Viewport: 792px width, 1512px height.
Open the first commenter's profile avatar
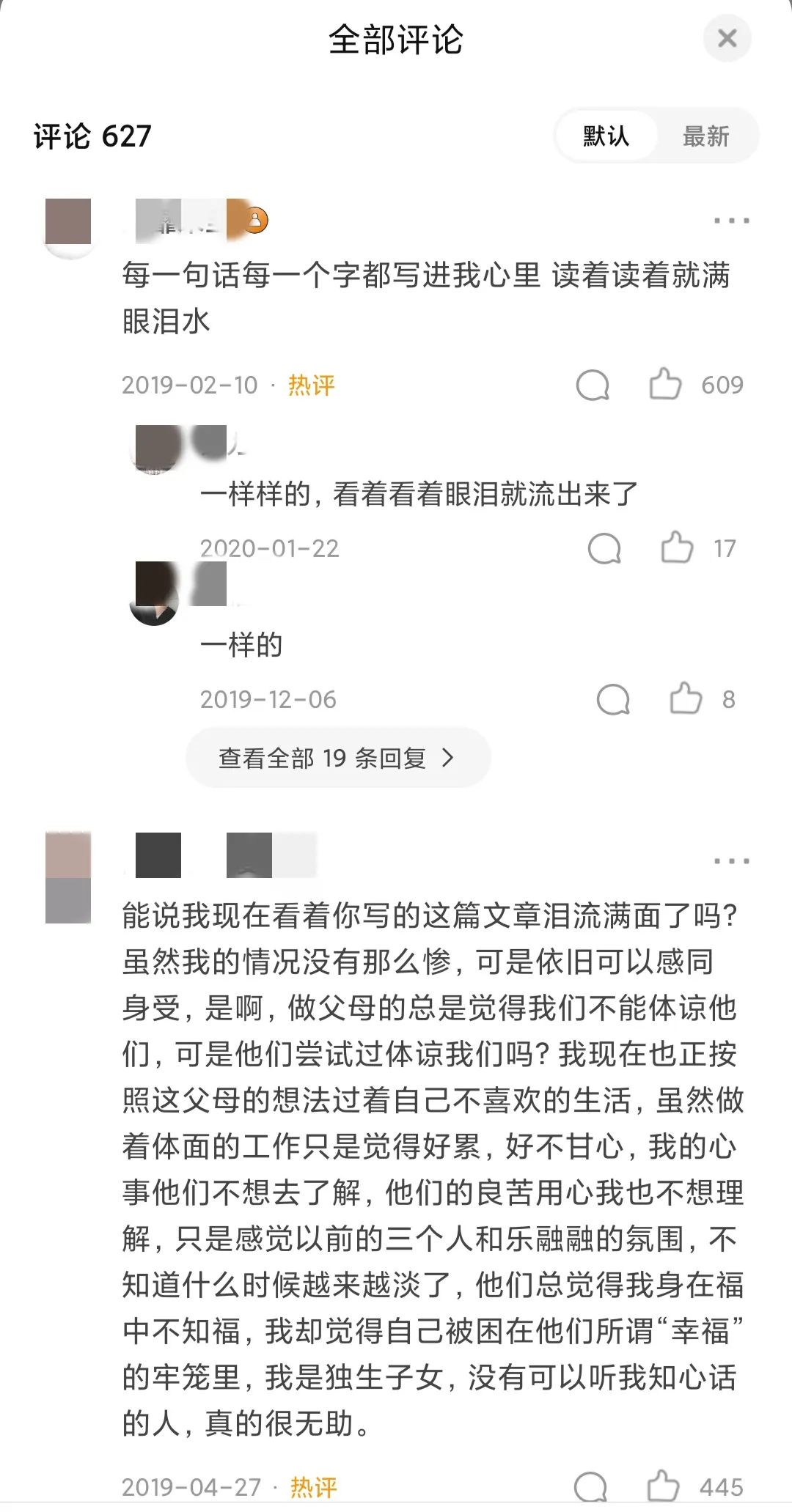[68, 224]
